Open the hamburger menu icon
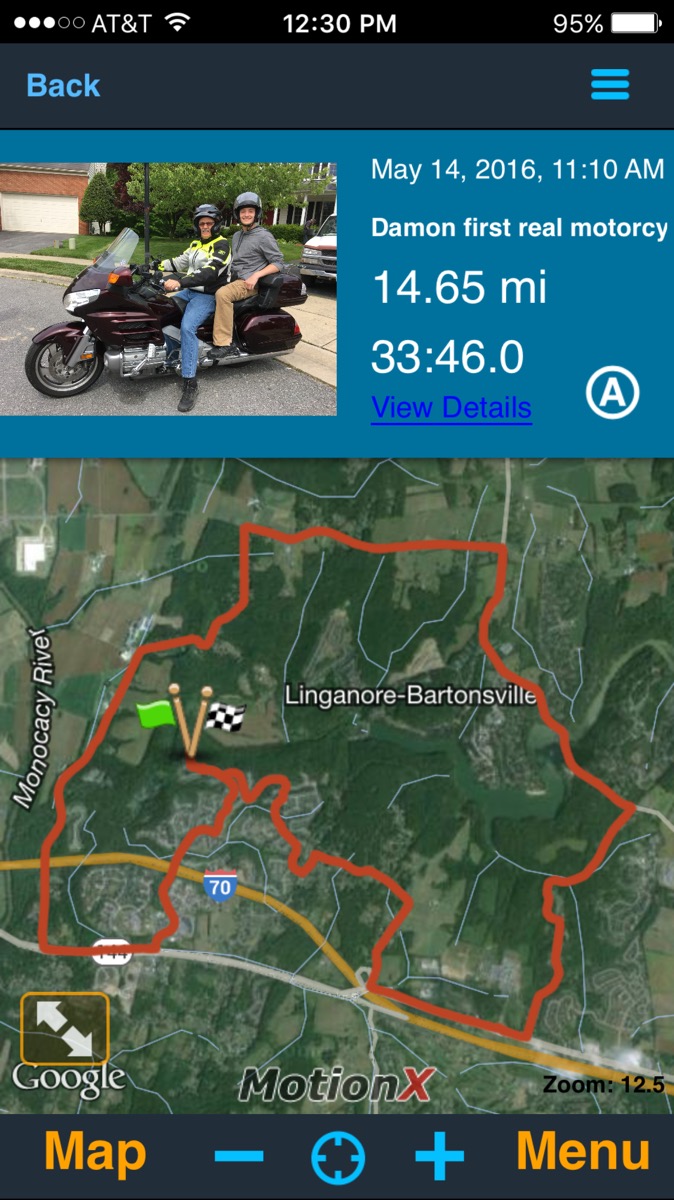Viewport: 674px width, 1200px height. point(610,85)
